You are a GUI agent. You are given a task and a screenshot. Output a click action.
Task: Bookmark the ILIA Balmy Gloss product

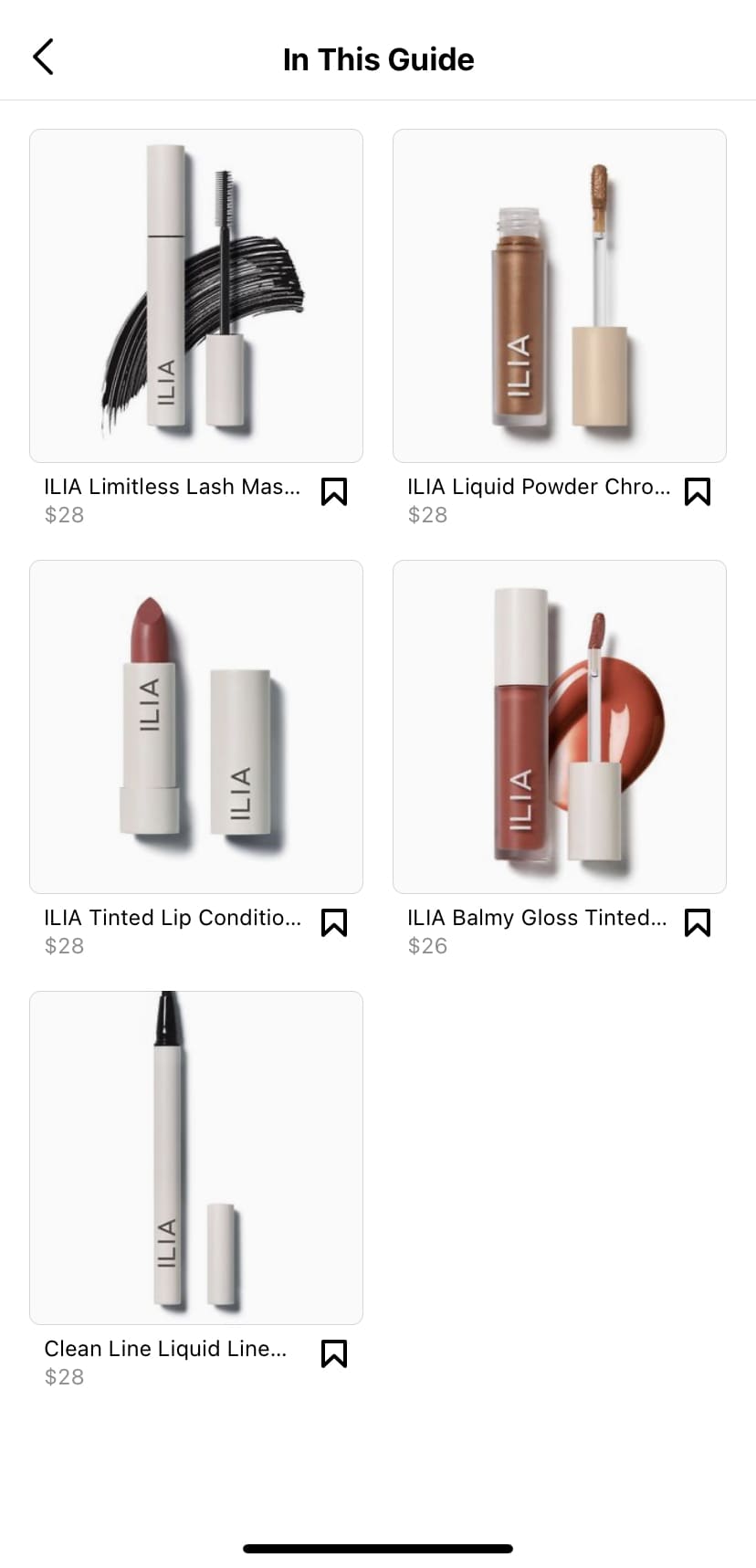[x=698, y=922]
